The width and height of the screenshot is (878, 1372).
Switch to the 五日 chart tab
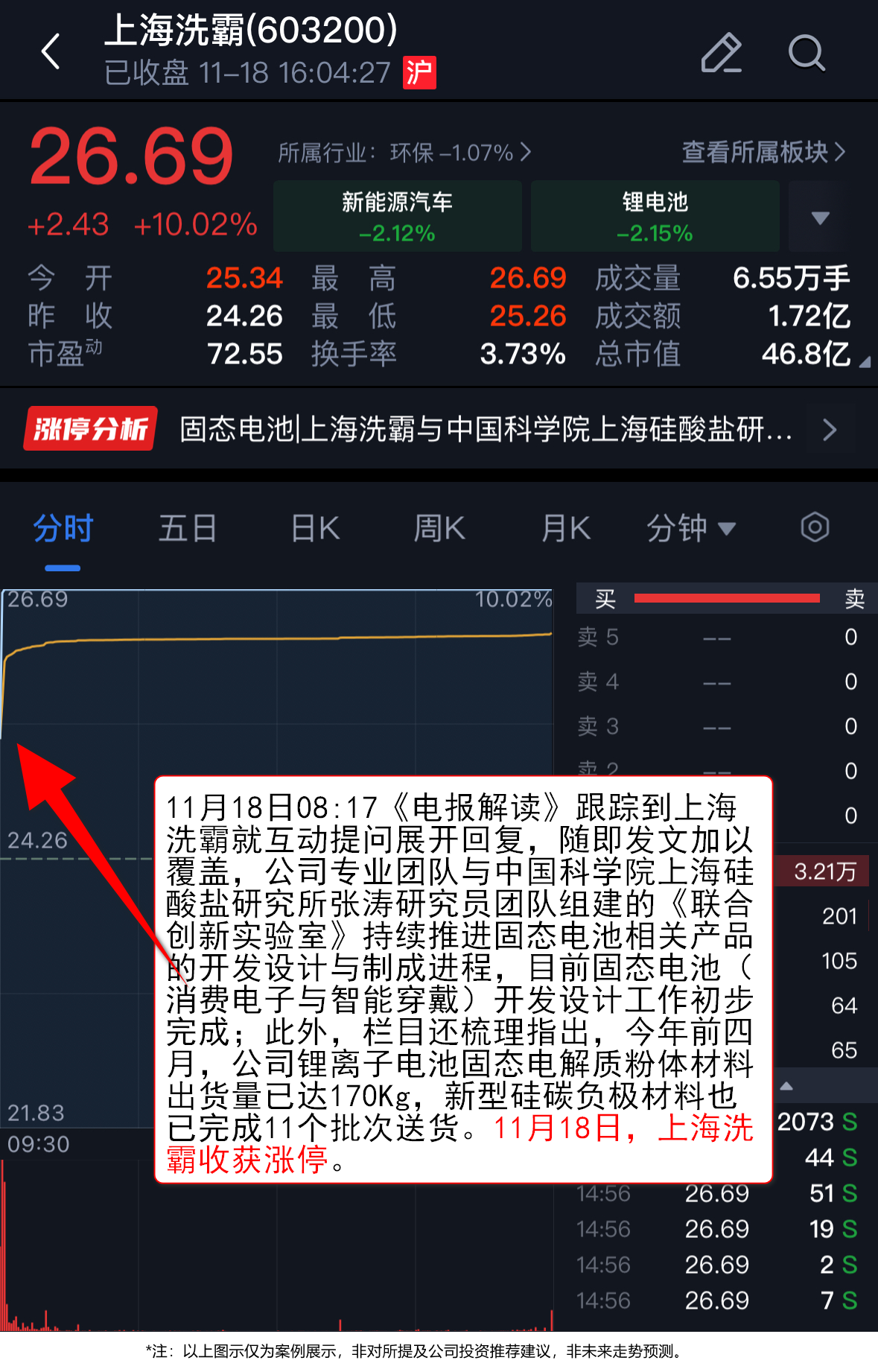(187, 529)
